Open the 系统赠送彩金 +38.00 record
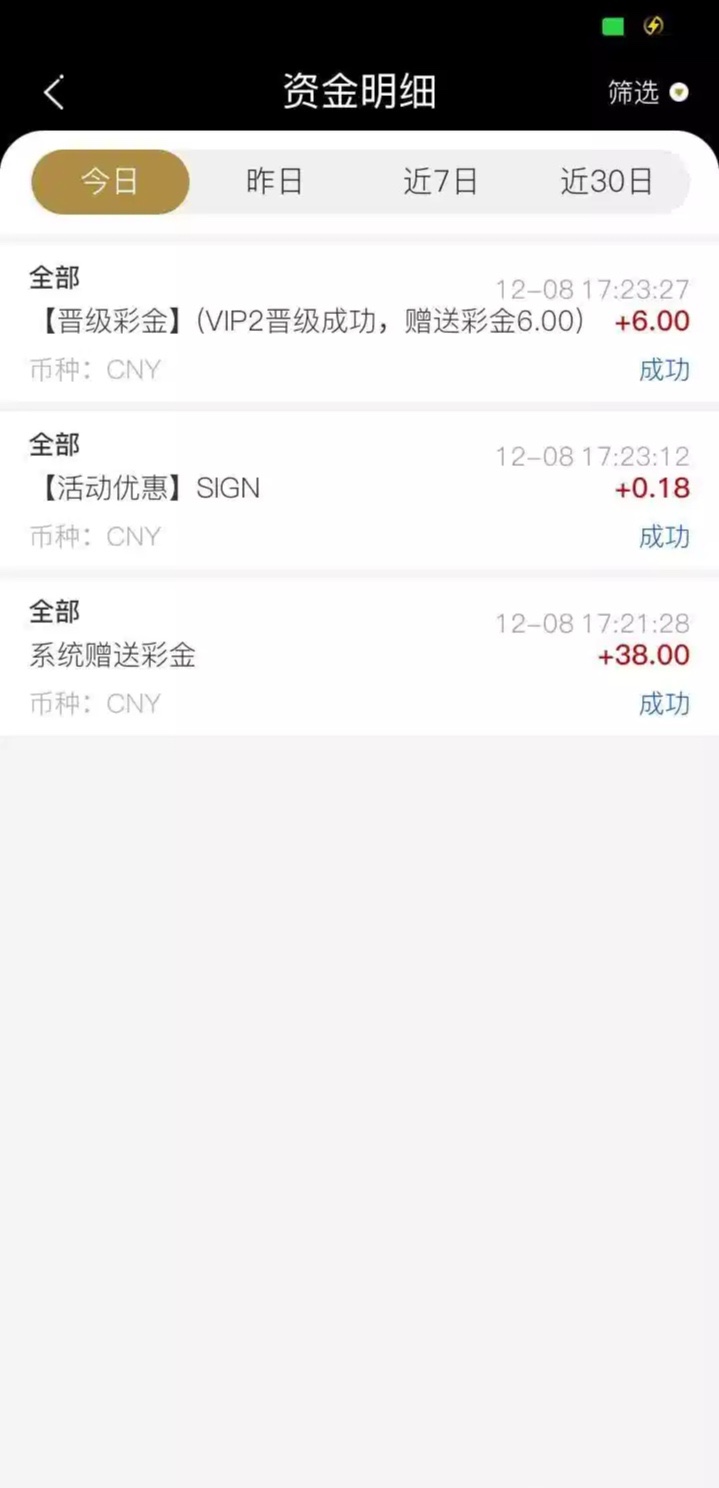 tap(359, 657)
